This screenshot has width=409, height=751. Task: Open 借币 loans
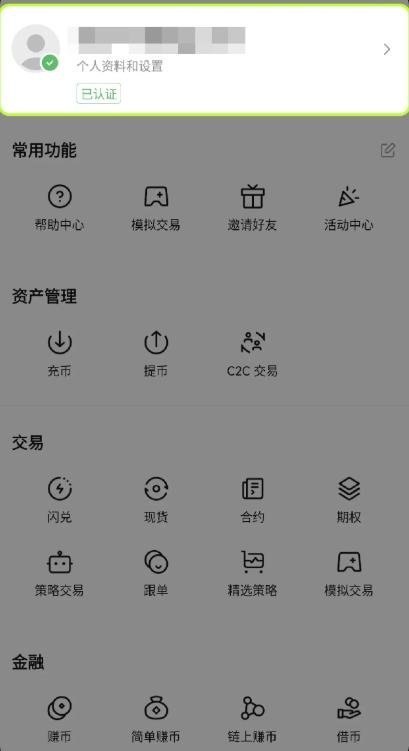349,719
